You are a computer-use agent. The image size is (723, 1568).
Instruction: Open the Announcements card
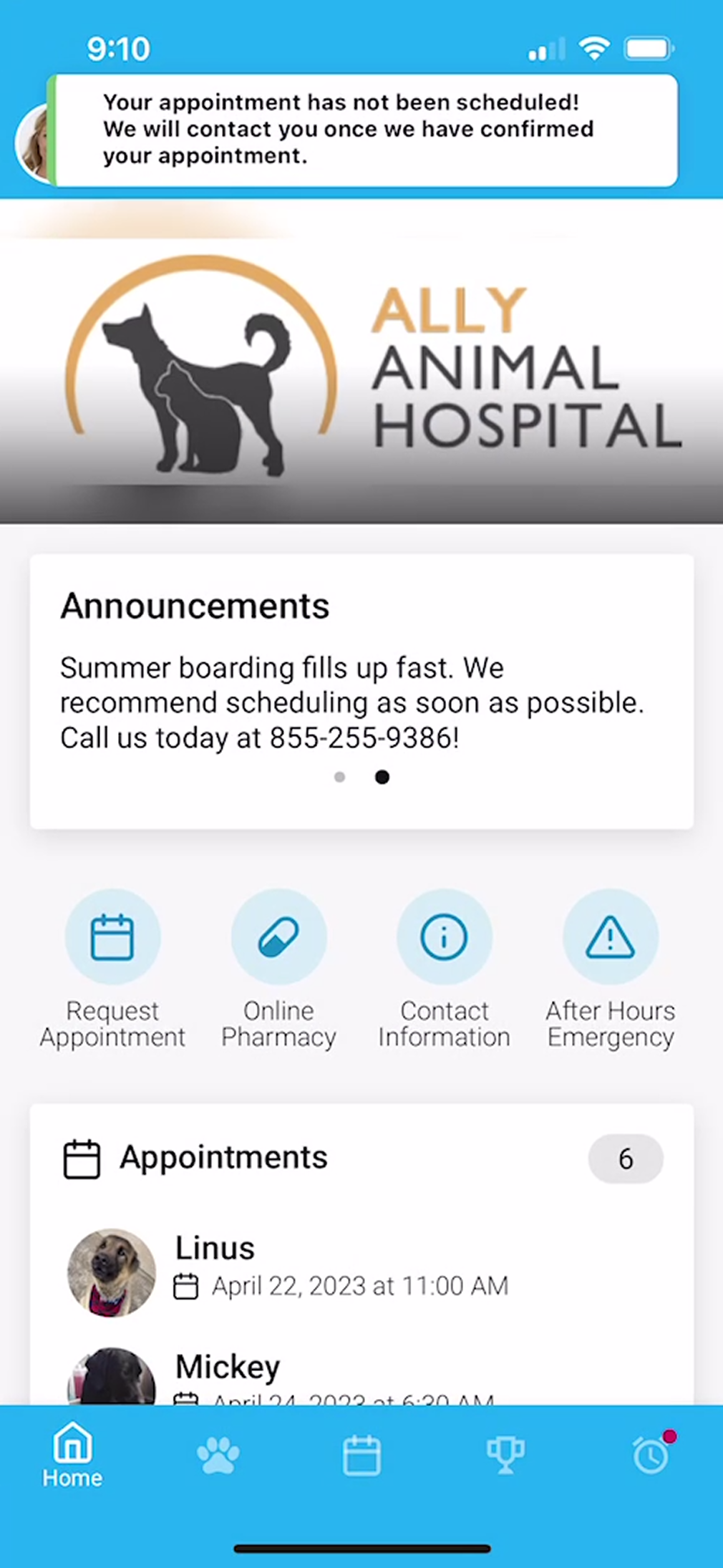[x=361, y=691]
